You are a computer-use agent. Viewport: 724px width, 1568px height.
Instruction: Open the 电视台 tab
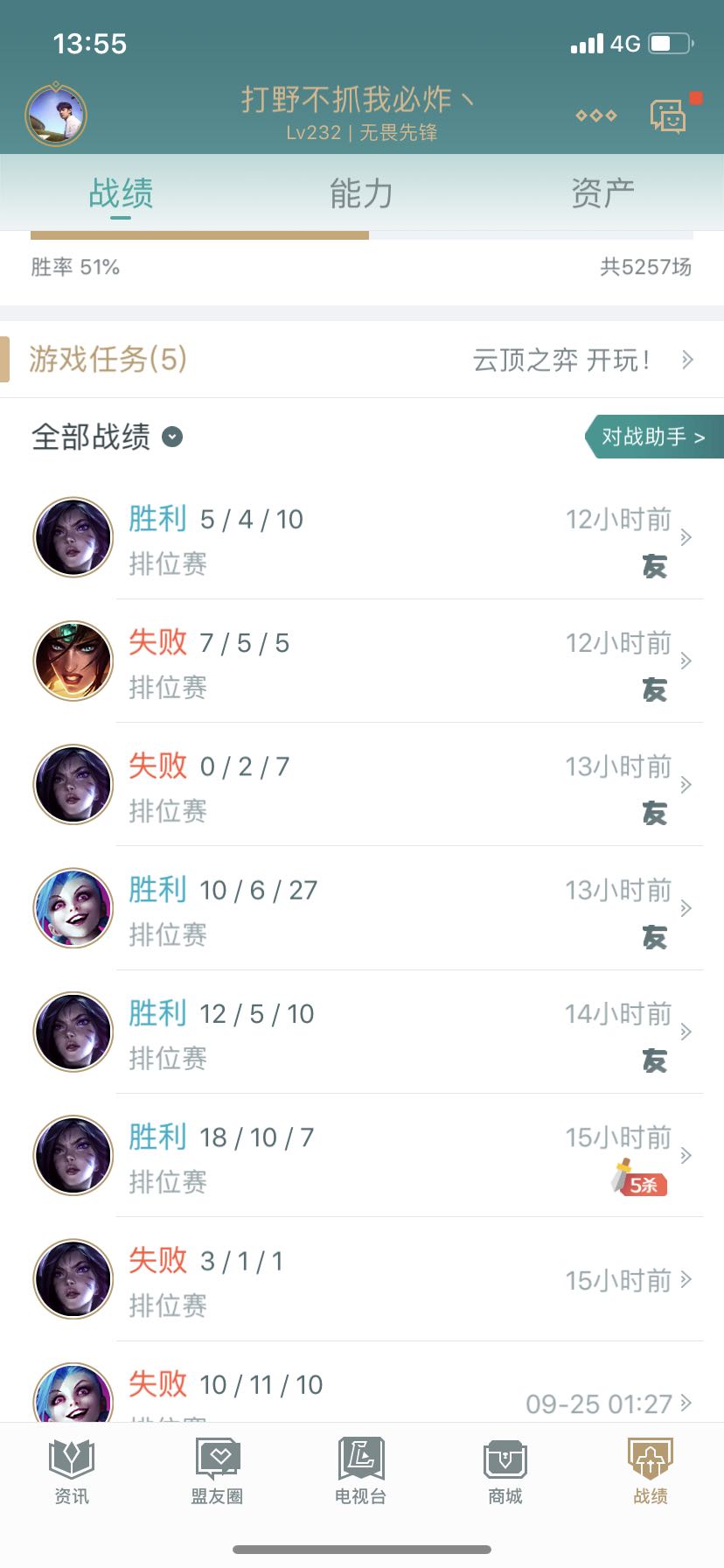pyautogui.click(x=360, y=1471)
